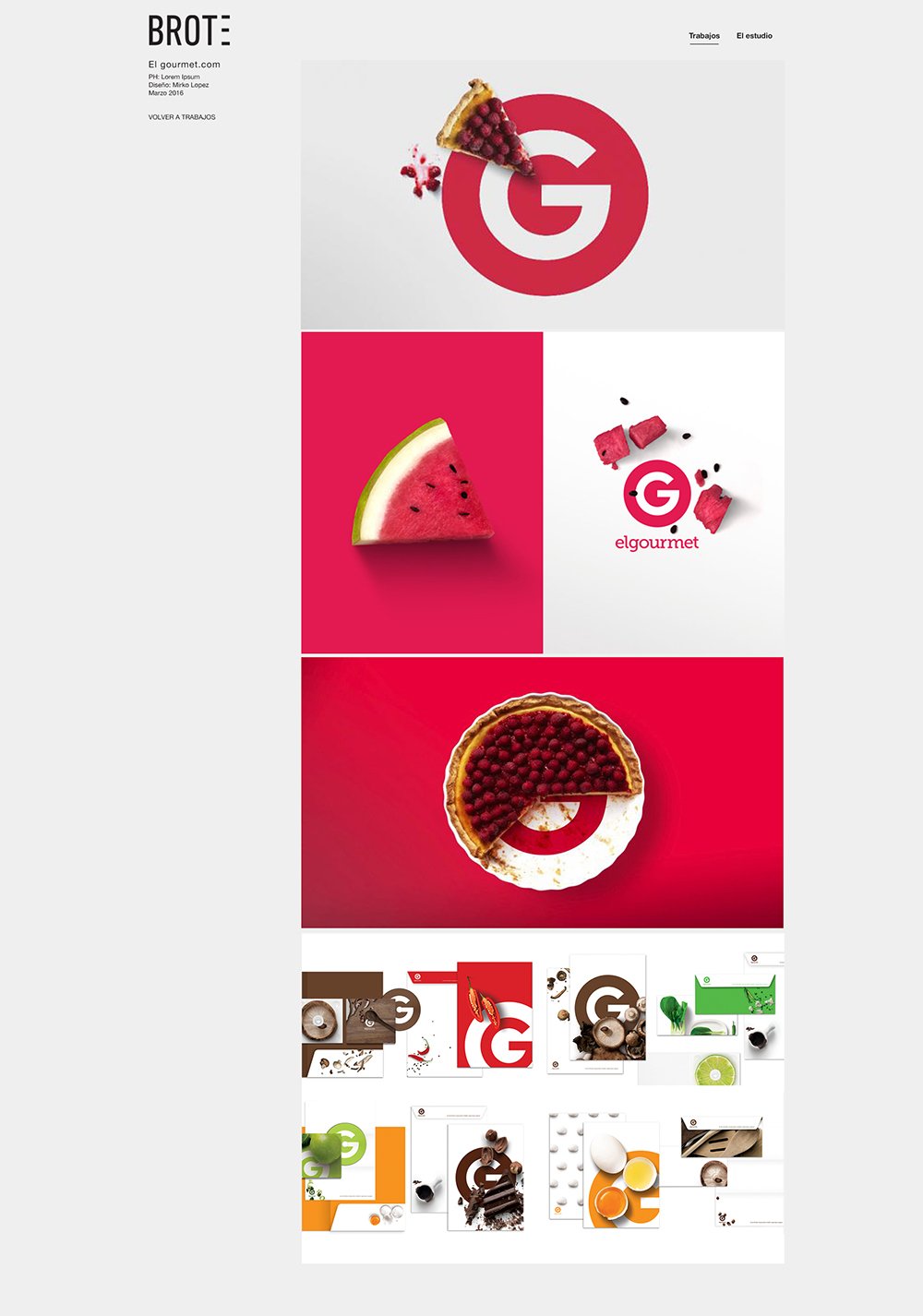Open the BROTE logo home link
Image resolution: width=923 pixels, height=1316 pixels.
tap(189, 30)
